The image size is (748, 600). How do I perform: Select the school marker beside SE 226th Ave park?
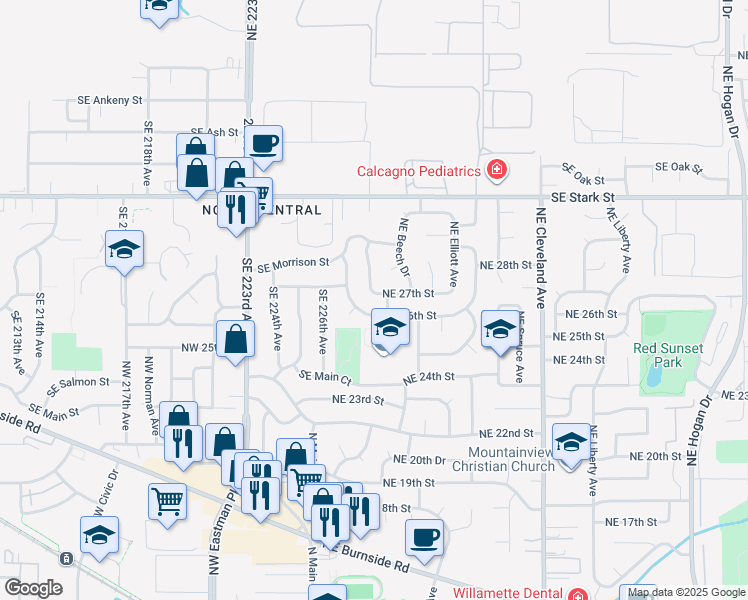(x=390, y=330)
